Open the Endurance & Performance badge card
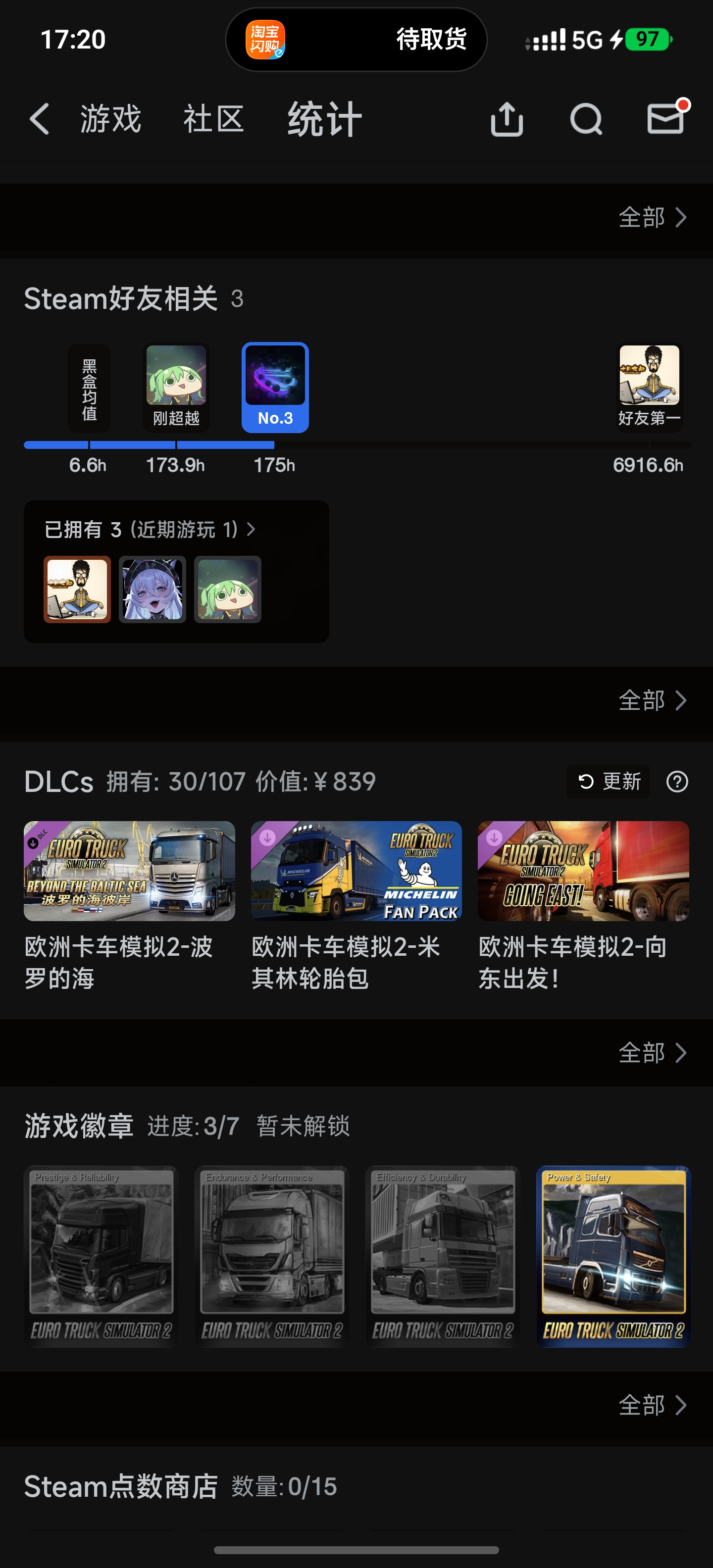 pyautogui.click(x=271, y=1256)
